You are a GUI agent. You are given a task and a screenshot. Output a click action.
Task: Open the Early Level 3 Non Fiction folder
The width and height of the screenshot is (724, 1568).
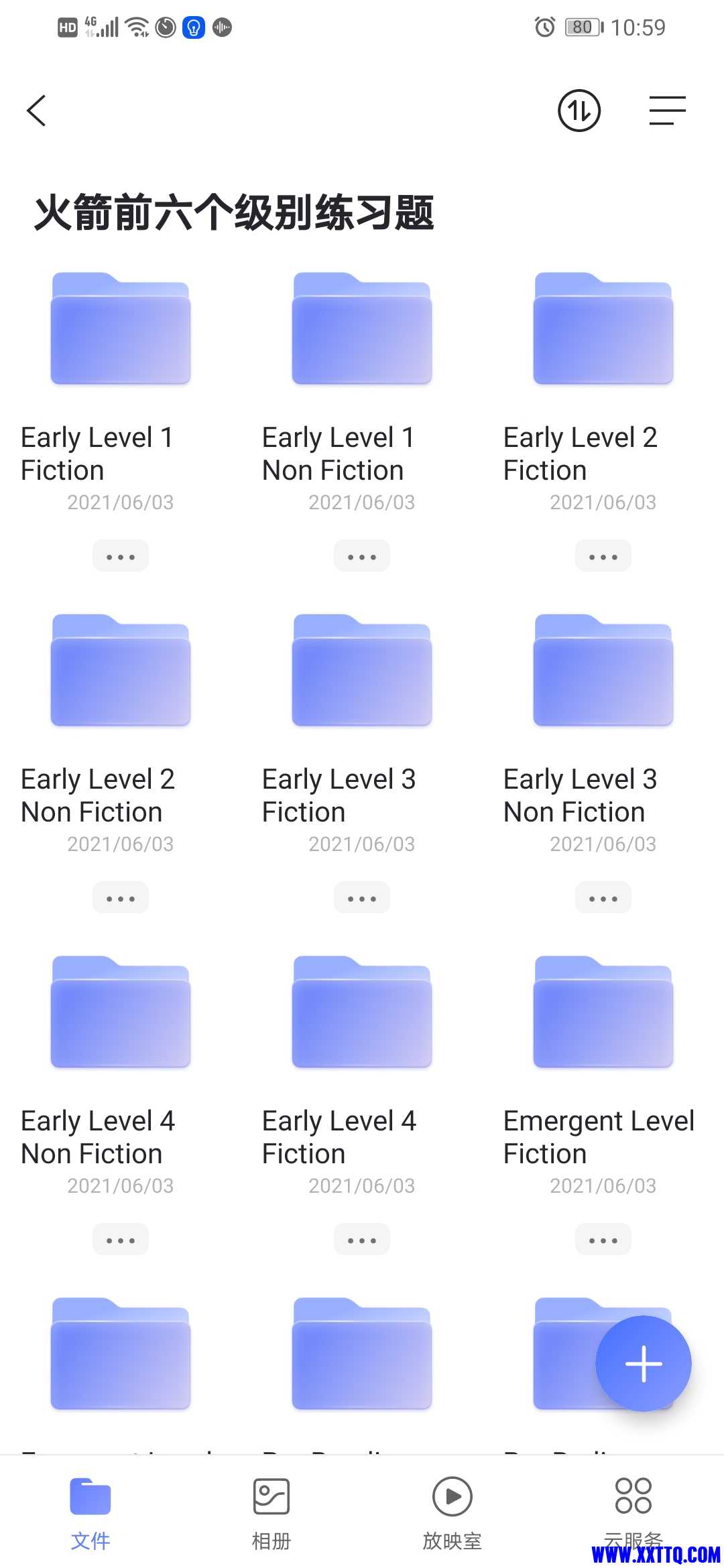[x=603, y=671]
